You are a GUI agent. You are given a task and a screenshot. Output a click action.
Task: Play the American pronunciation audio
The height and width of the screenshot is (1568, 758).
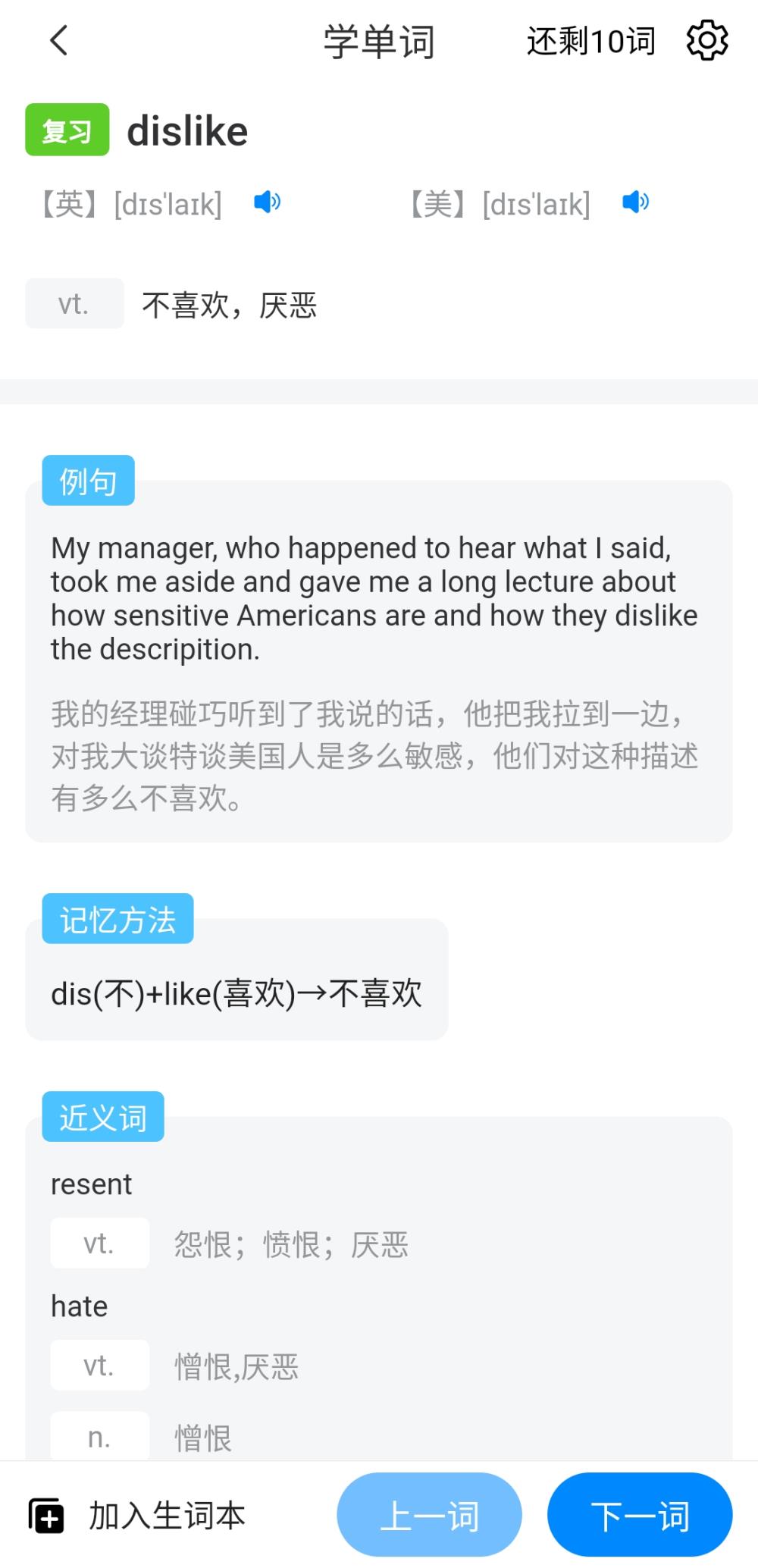pos(635,202)
